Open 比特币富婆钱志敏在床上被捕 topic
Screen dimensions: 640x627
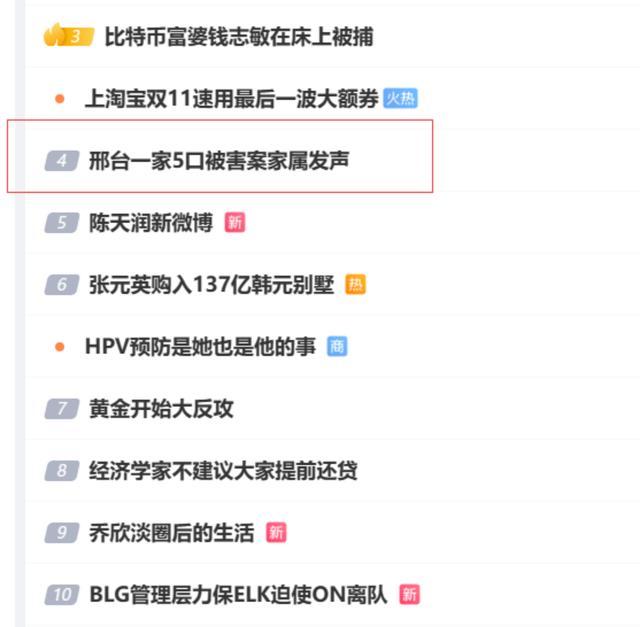[239, 37]
